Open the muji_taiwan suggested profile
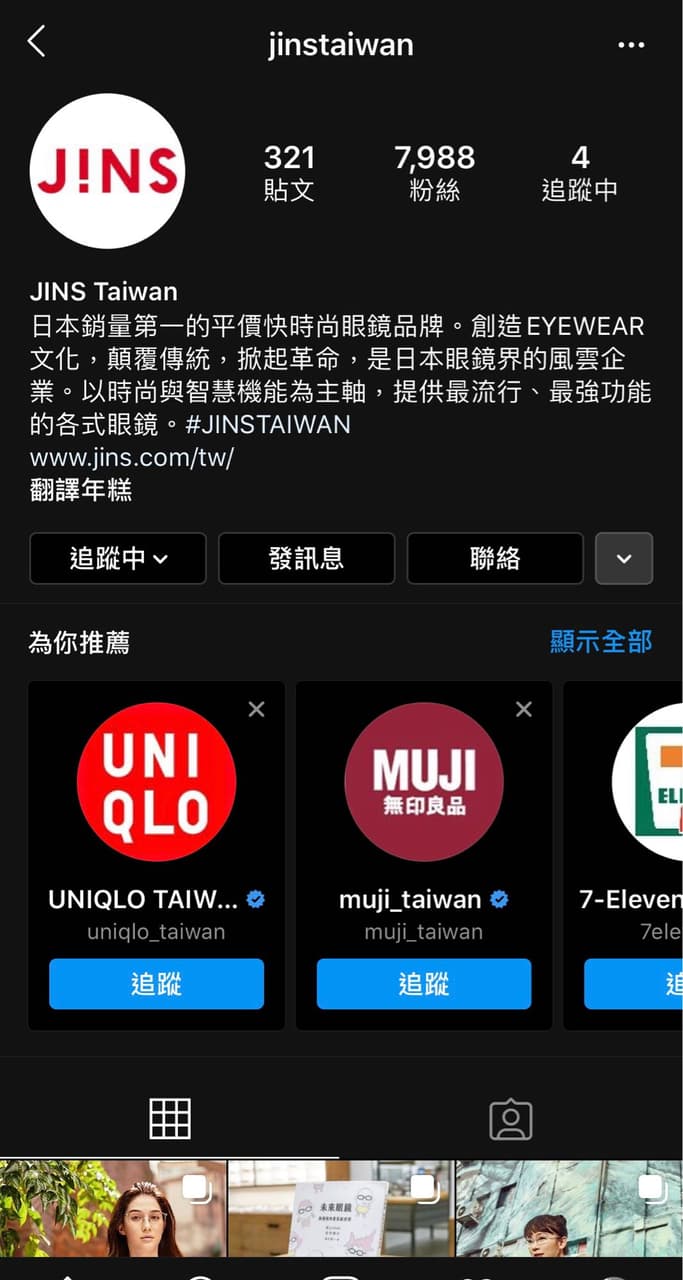 424,782
